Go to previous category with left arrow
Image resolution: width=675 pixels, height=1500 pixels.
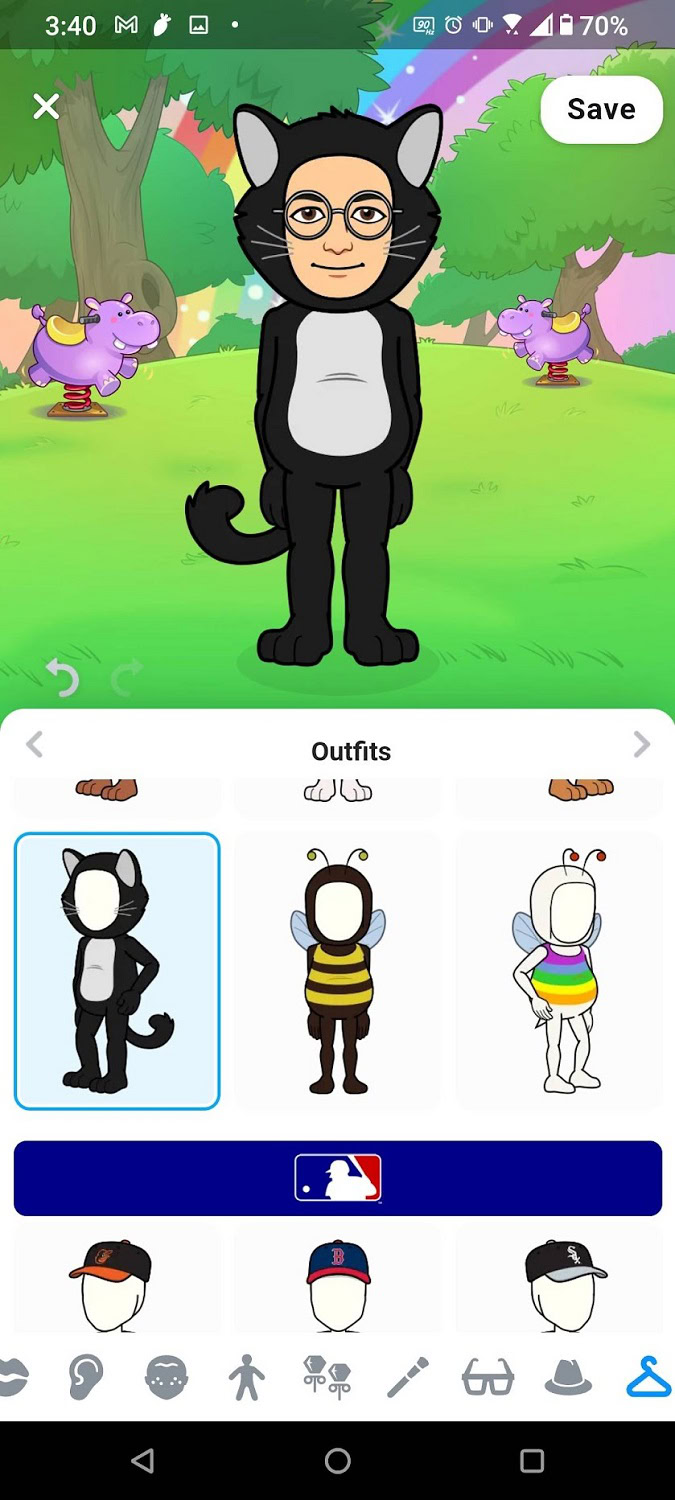click(x=35, y=744)
